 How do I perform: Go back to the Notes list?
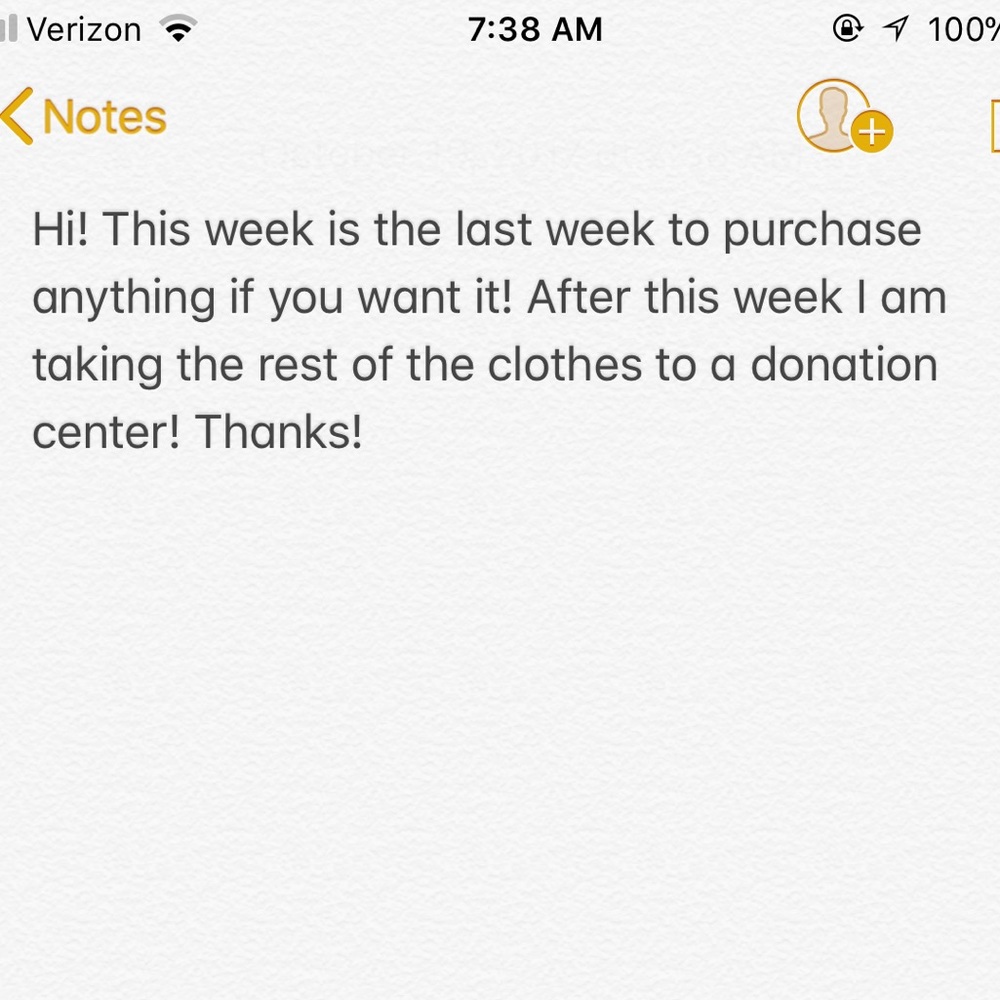click(x=85, y=117)
